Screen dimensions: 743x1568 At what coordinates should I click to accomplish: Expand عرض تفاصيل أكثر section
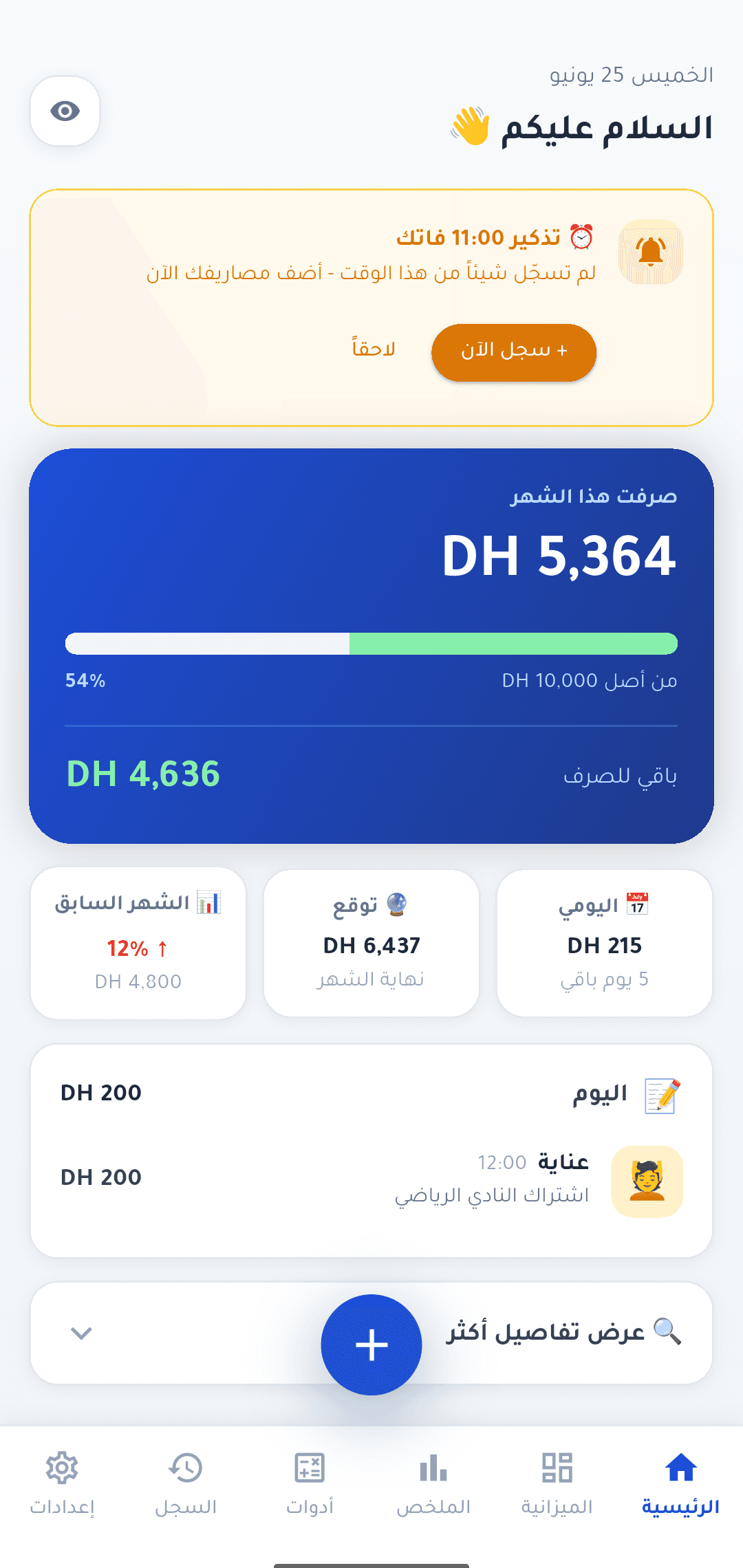pyautogui.click(x=371, y=1333)
